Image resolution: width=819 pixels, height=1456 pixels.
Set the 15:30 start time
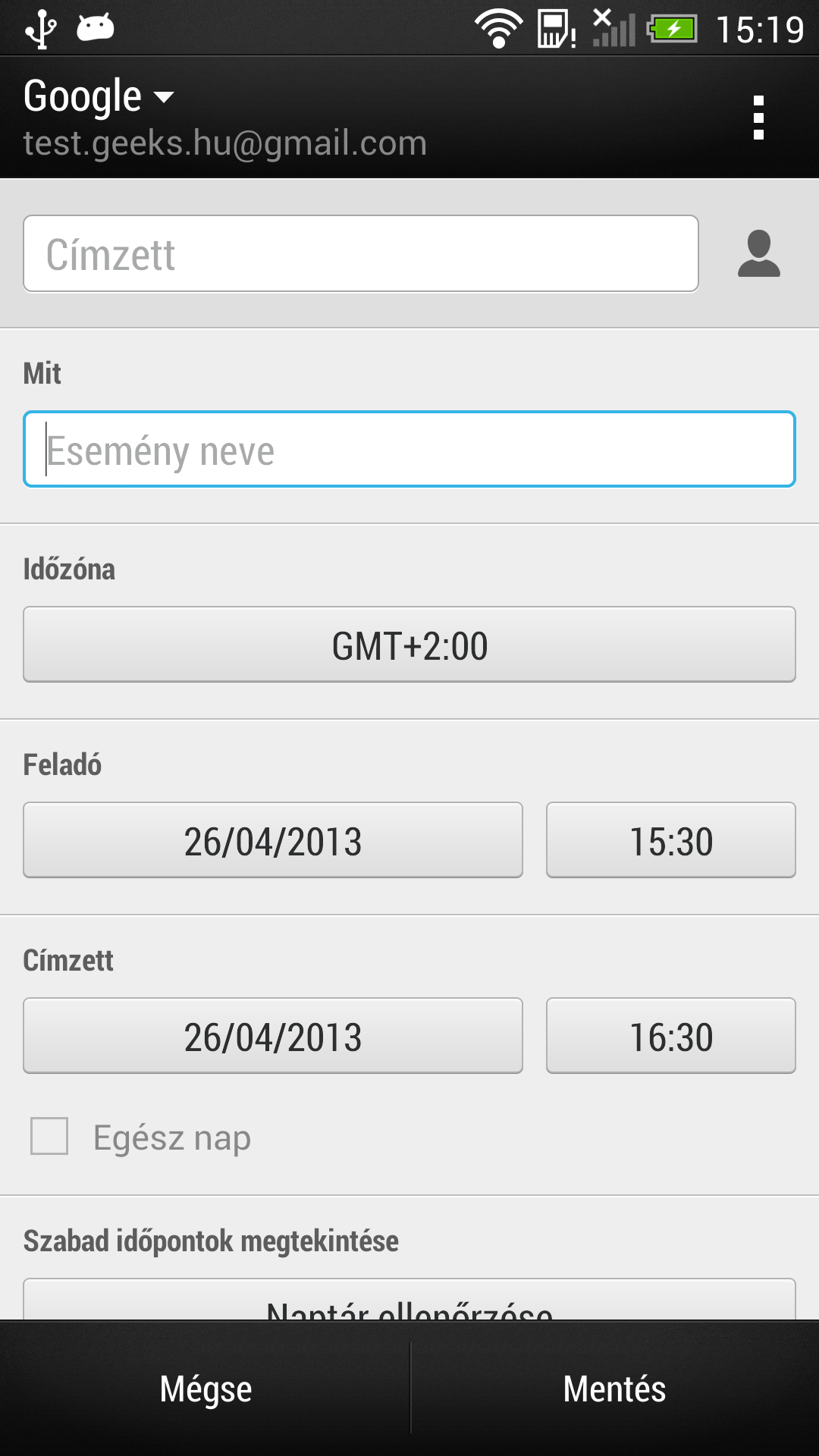click(671, 841)
